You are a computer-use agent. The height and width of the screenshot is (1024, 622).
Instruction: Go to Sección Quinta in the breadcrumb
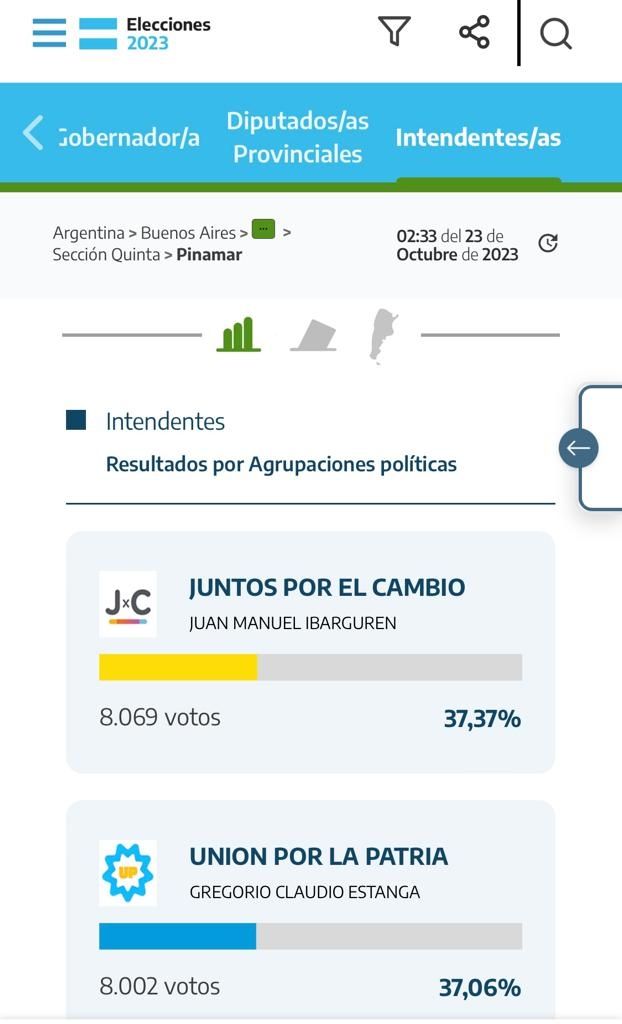click(106, 254)
